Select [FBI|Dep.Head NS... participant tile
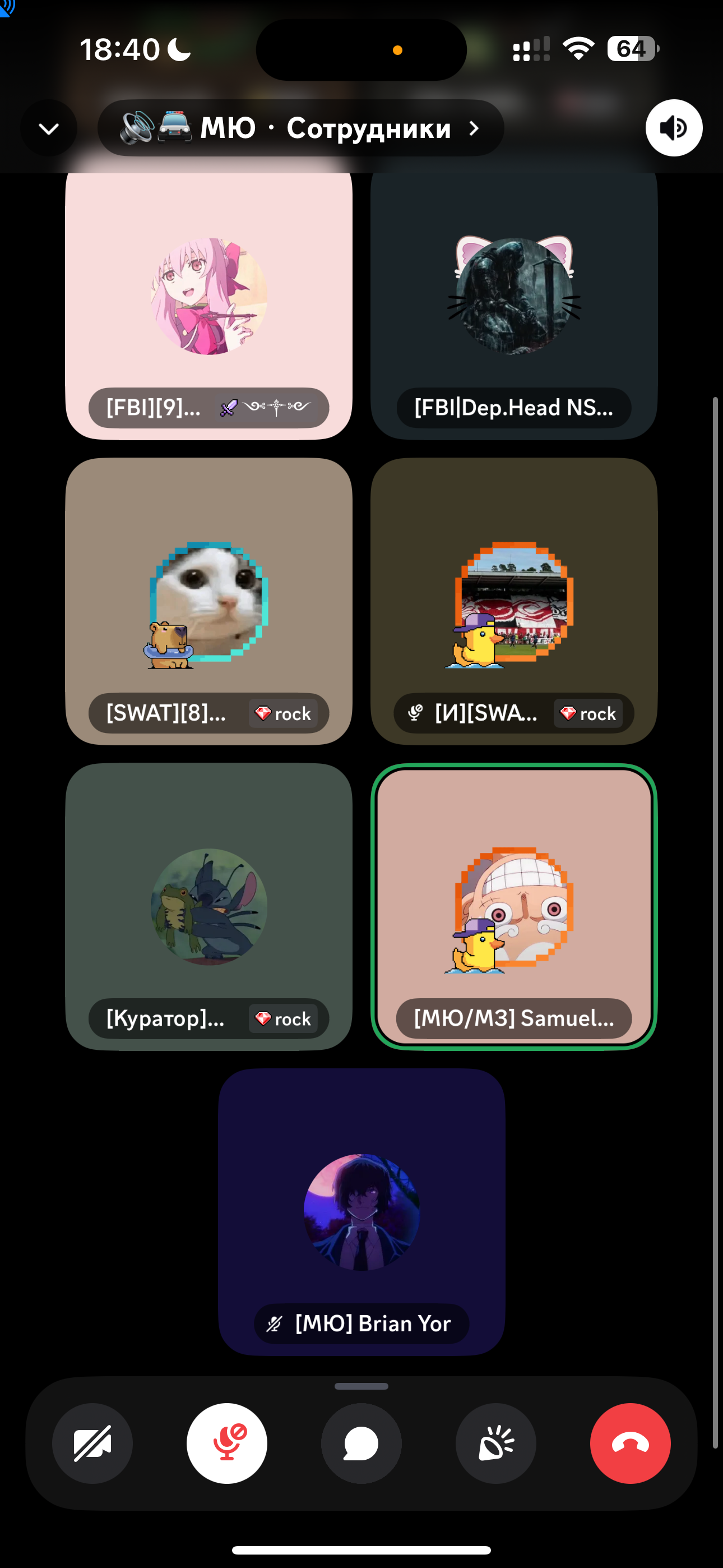723x1568 pixels. [x=513, y=305]
